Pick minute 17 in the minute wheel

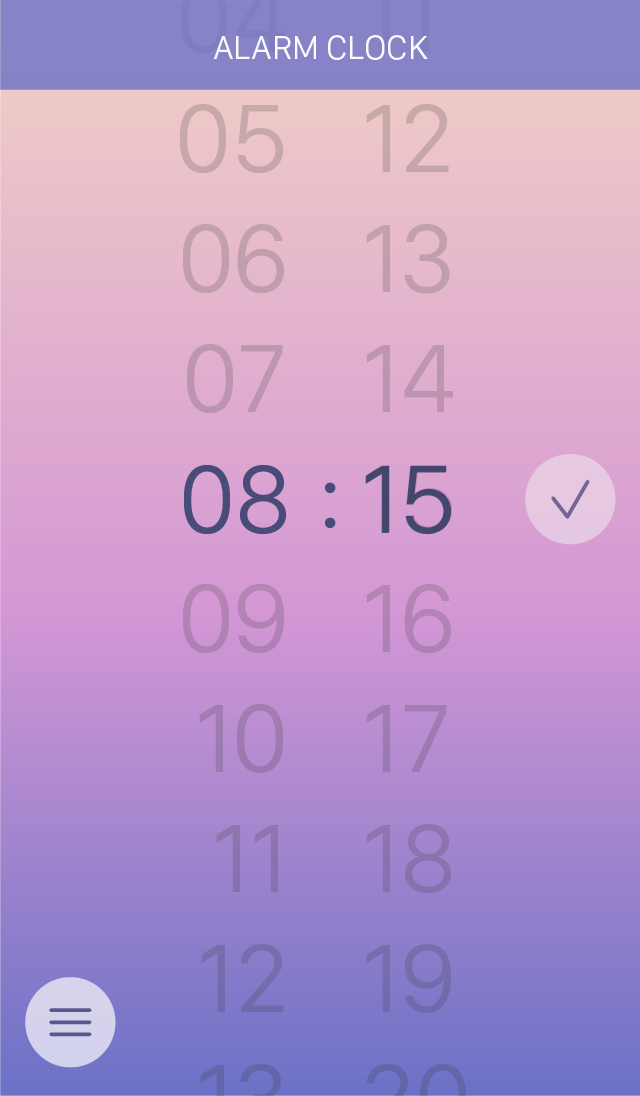pyautogui.click(x=405, y=739)
